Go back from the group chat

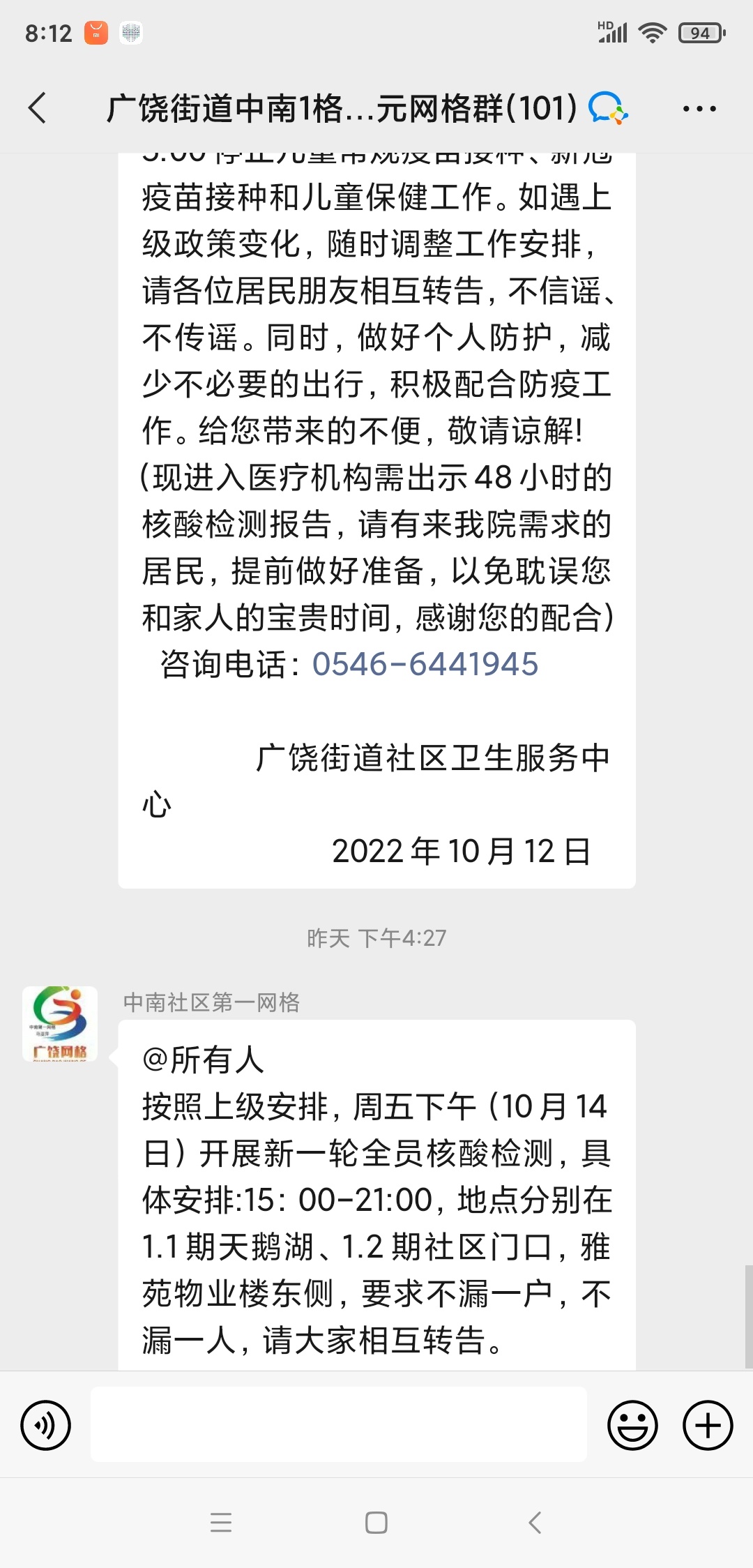click(38, 108)
